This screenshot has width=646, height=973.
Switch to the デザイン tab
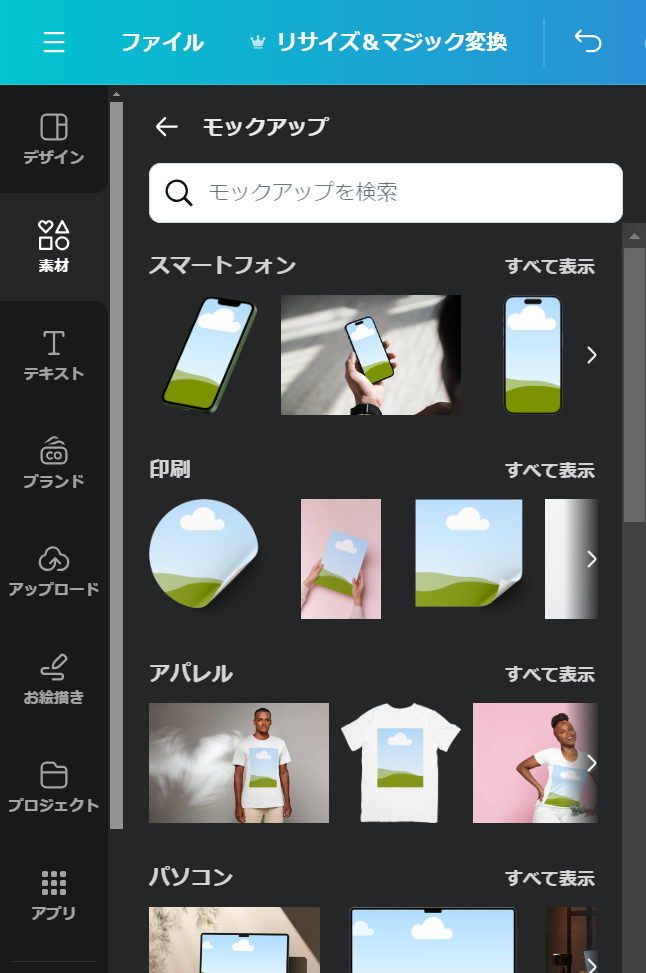coord(54,139)
